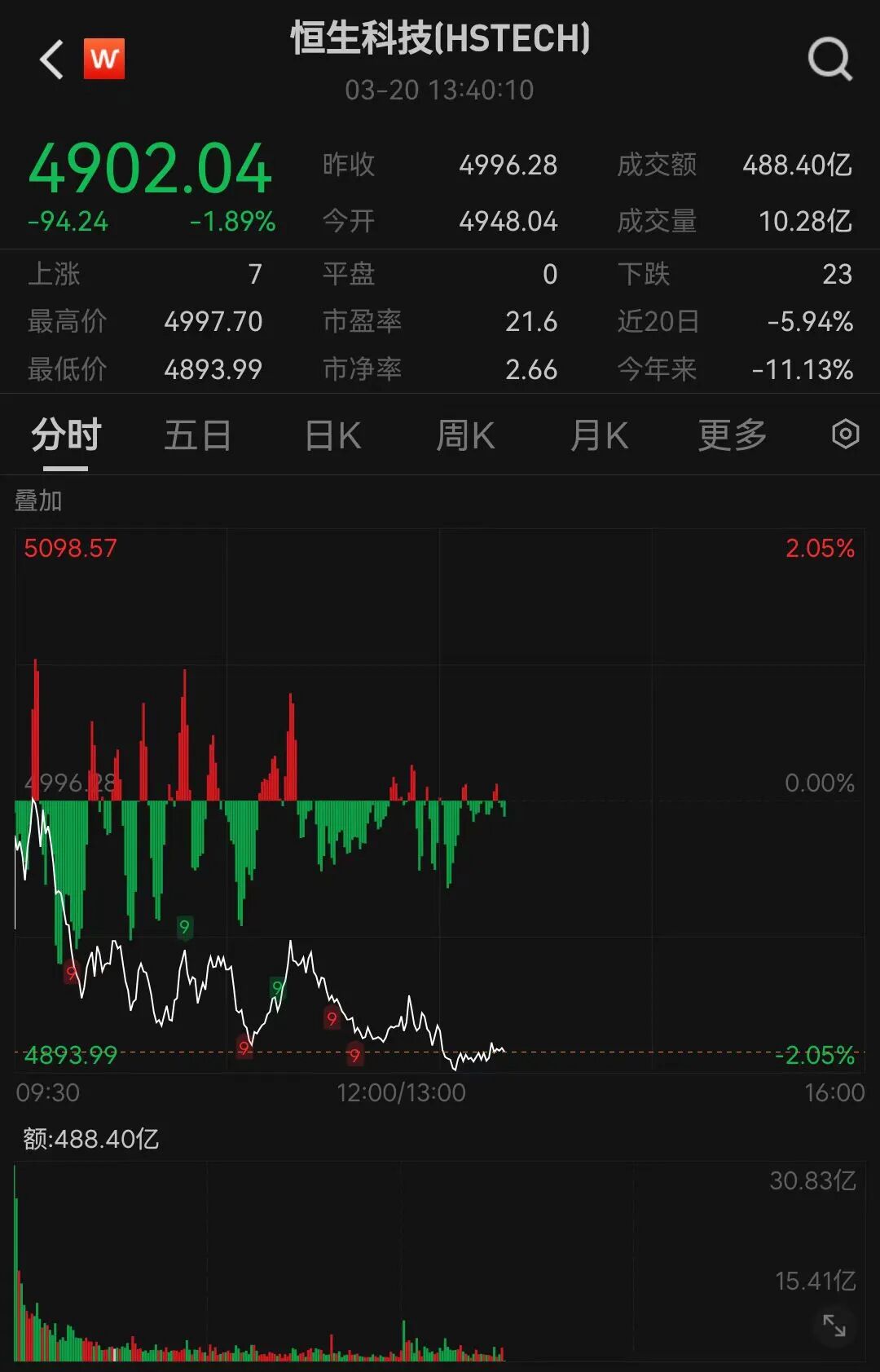The width and height of the screenshot is (880, 1372).
Task: Expand the chart to fullscreen
Action: (834, 1326)
